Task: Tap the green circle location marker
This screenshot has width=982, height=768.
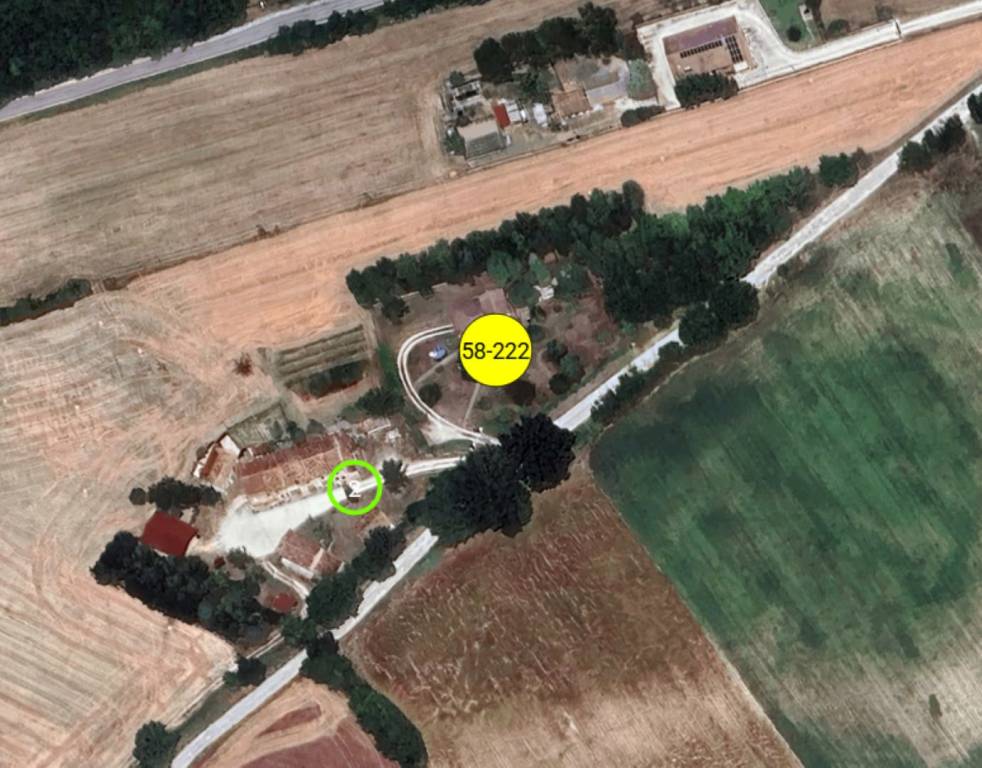Action: click(355, 487)
